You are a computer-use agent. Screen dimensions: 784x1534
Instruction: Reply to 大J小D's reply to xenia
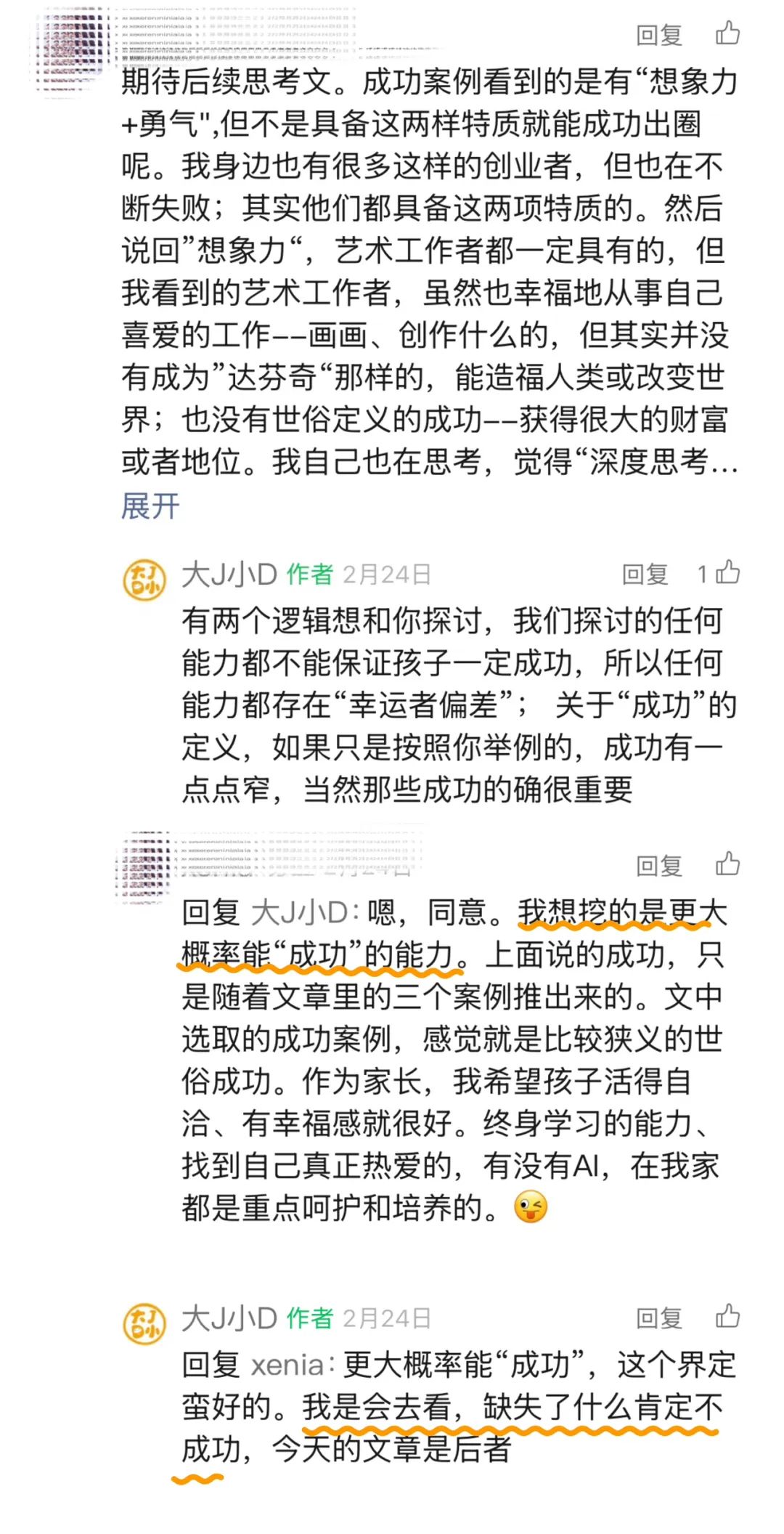pyautogui.click(x=659, y=1318)
